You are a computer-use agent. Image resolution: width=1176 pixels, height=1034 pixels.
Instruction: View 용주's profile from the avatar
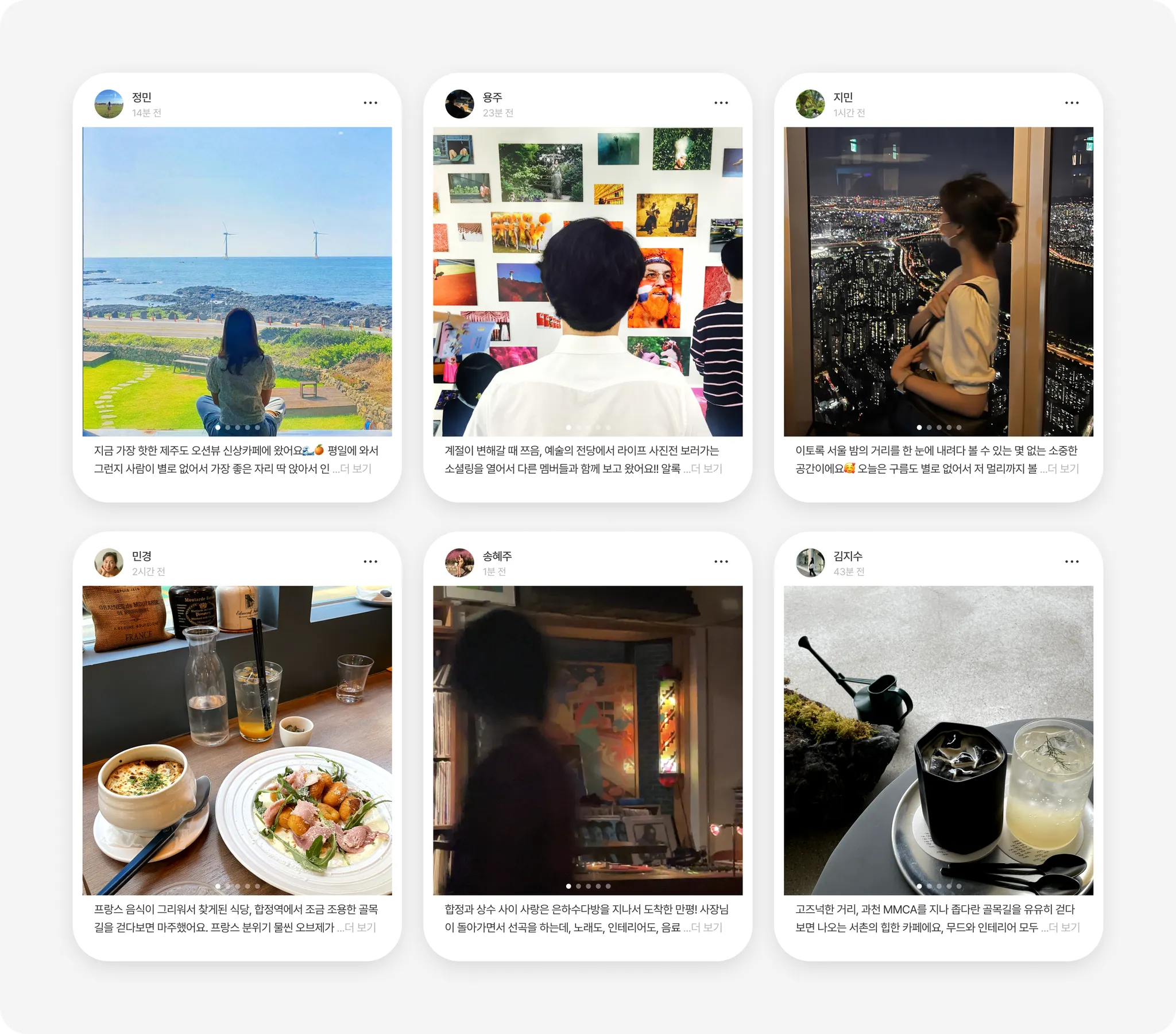(x=459, y=104)
